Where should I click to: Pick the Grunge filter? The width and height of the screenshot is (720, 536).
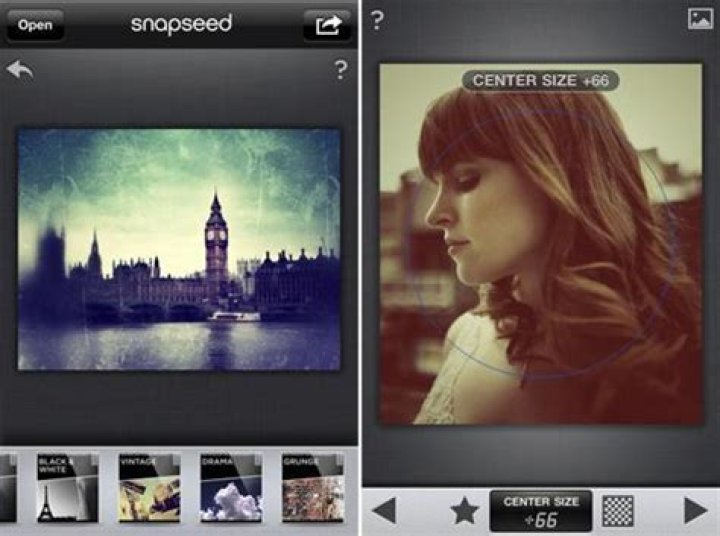(312, 487)
